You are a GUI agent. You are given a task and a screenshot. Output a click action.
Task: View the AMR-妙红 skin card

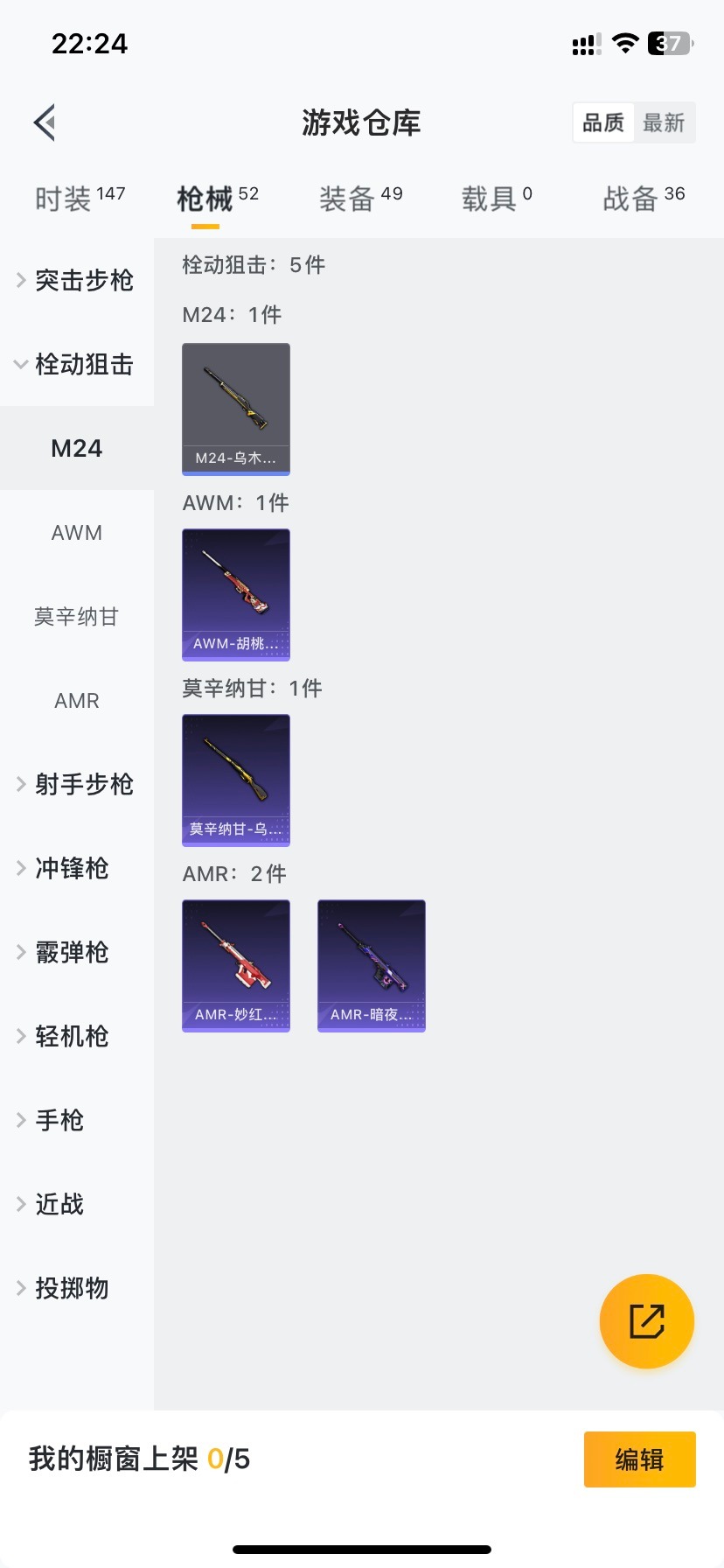tap(236, 965)
